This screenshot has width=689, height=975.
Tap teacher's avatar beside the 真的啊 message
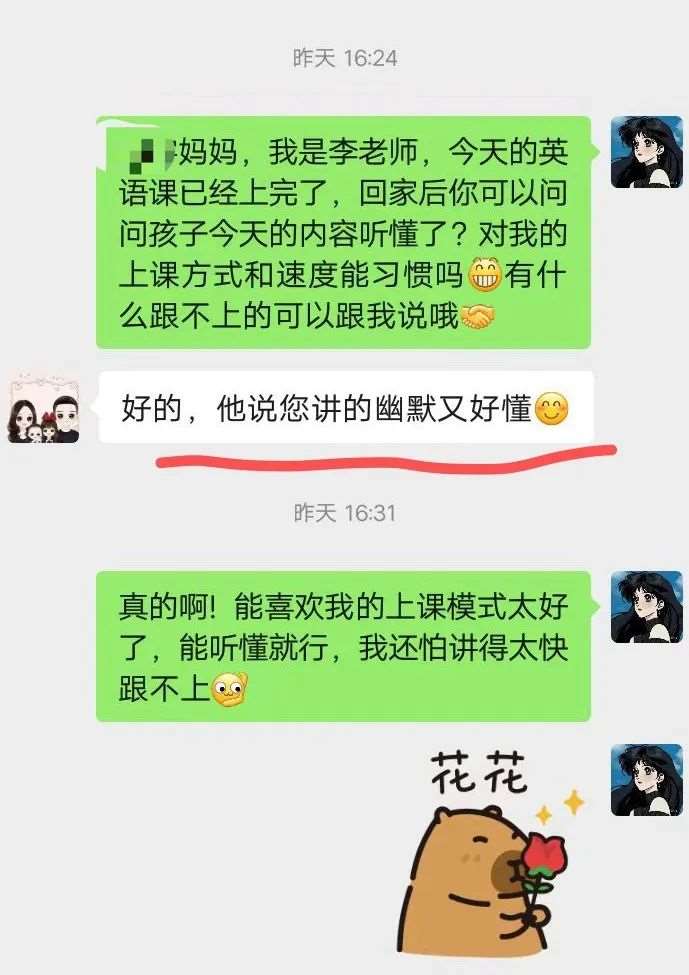click(646, 607)
